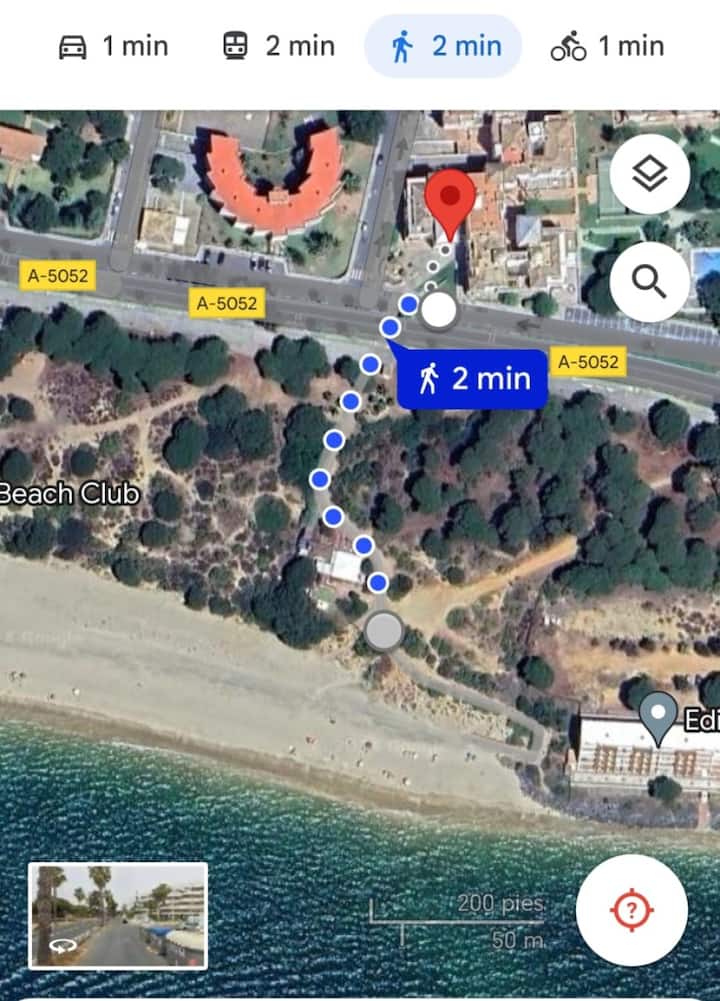
Task: Center the map on my location
Action: tap(631, 910)
